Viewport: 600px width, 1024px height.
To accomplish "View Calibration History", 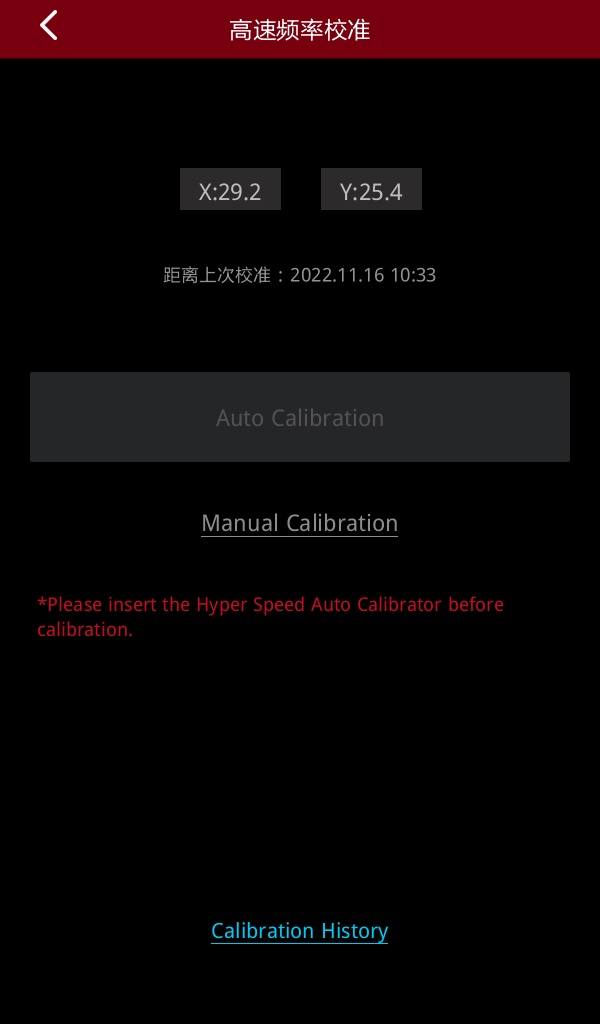I will pos(300,931).
